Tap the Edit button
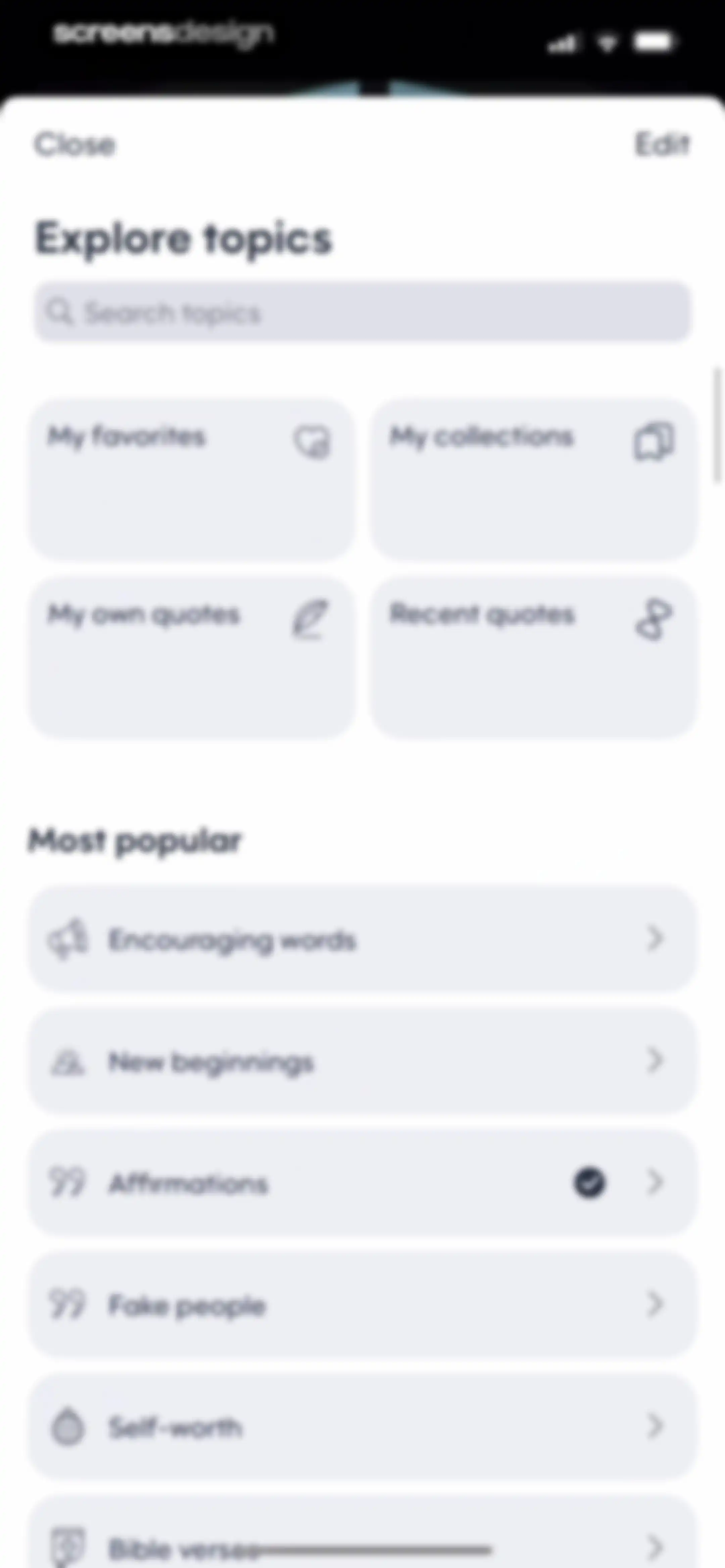Viewport: 725px width, 1568px height. [x=662, y=144]
